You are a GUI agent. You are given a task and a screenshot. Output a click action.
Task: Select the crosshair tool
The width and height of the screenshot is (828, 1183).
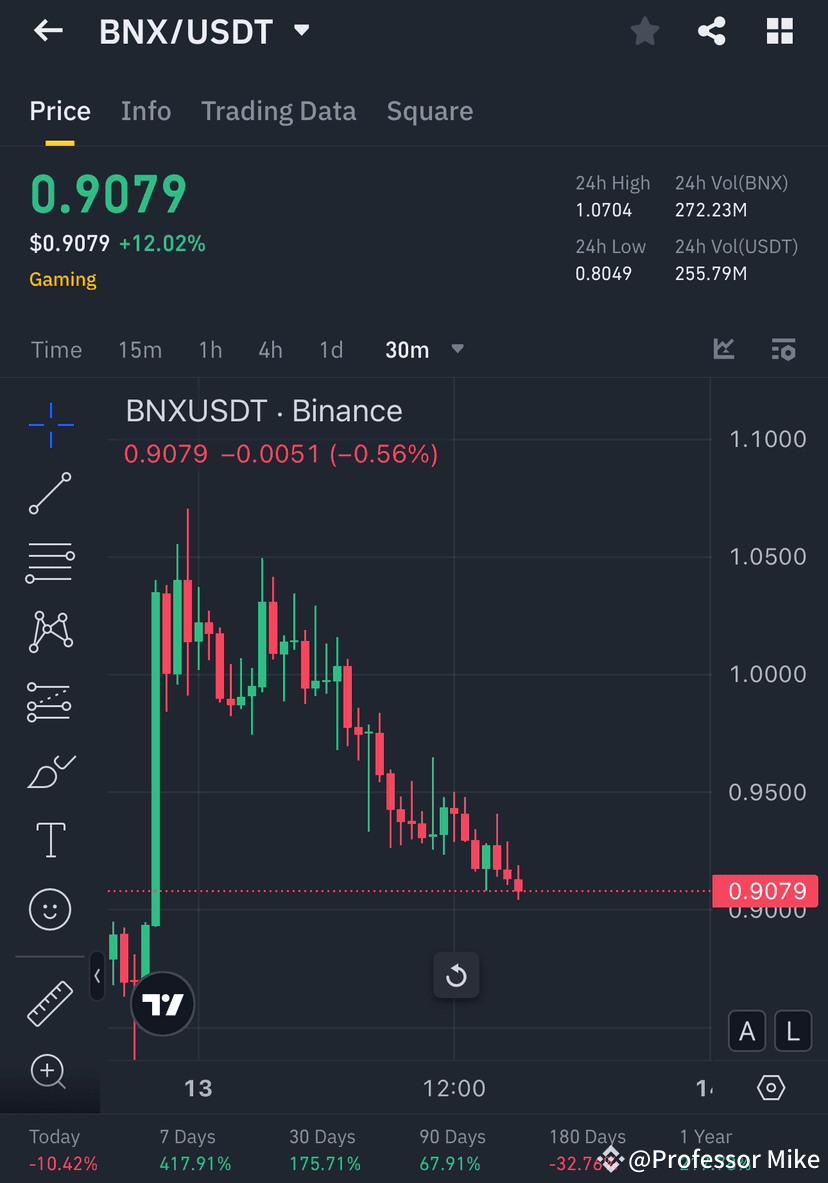pos(50,424)
